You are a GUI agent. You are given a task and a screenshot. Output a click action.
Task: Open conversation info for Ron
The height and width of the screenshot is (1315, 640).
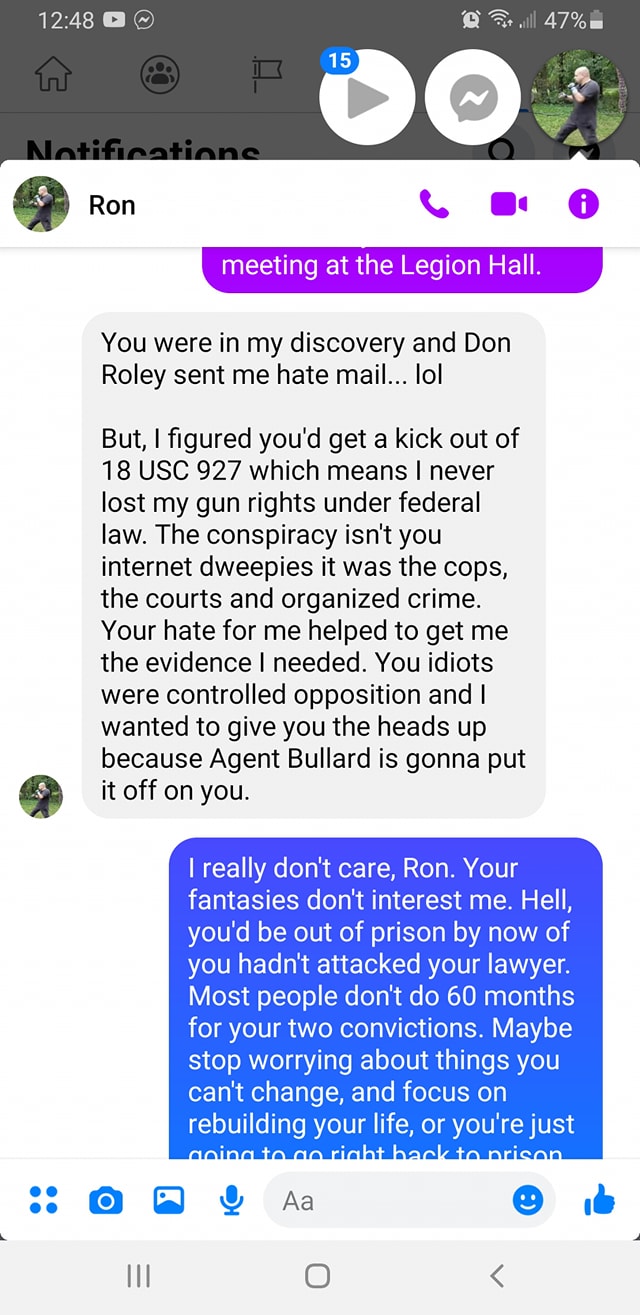pos(583,204)
